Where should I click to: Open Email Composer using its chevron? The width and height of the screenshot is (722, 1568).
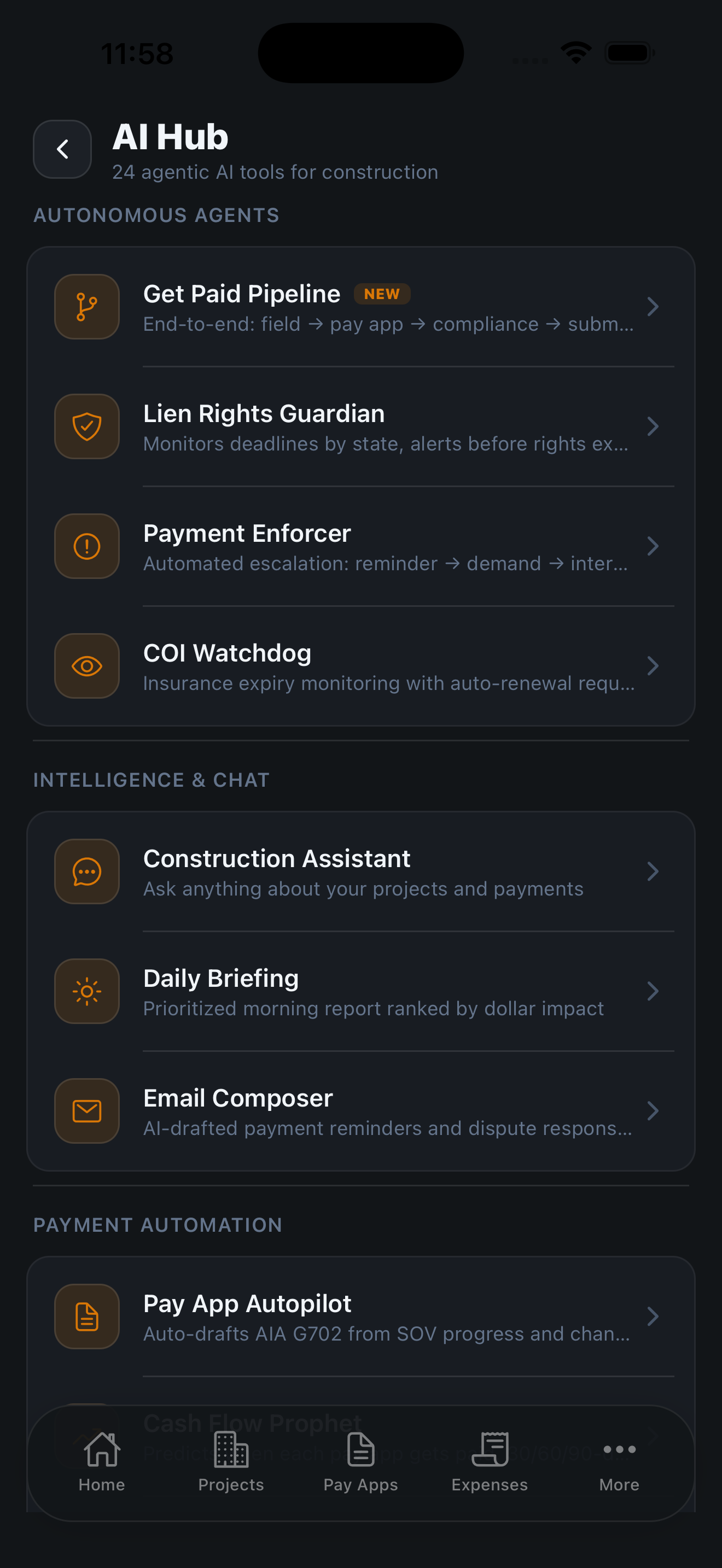(653, 1110)
